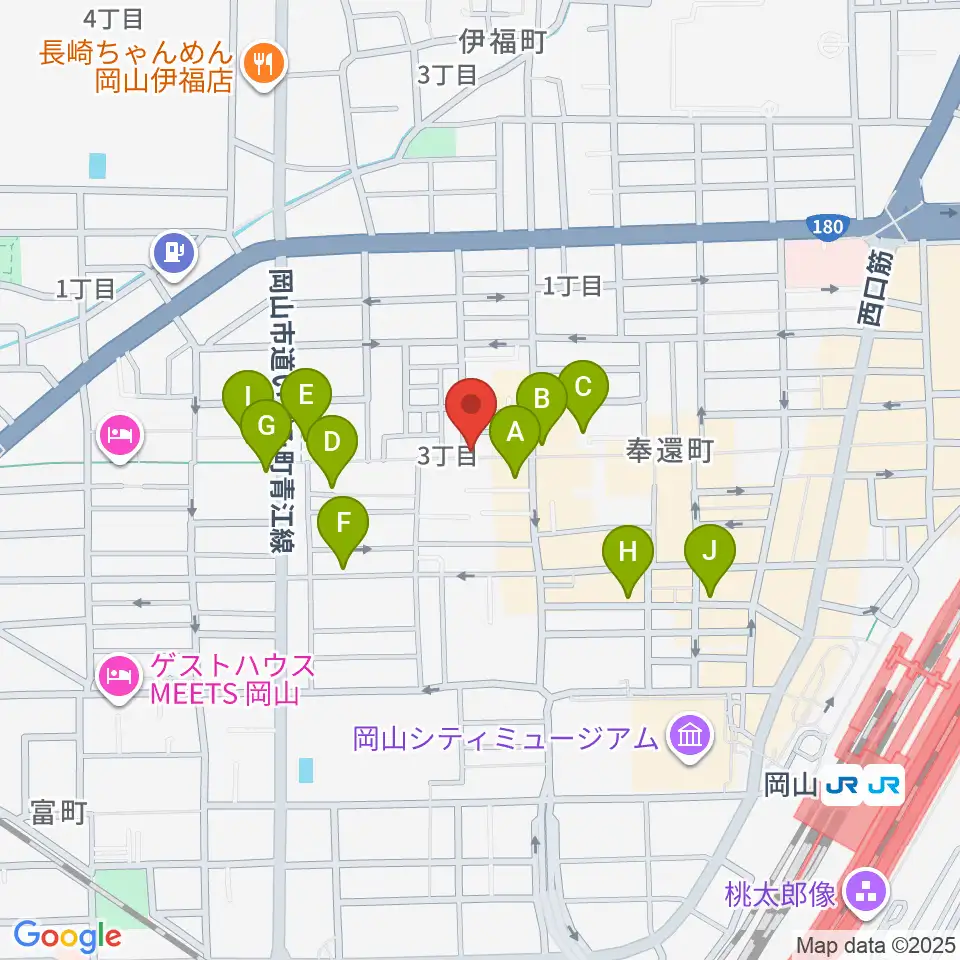The height and width of the screenshot is (960, 960).
Task: Select the 岡山シティミュージアム museum pin
Action: pos(690,739)
